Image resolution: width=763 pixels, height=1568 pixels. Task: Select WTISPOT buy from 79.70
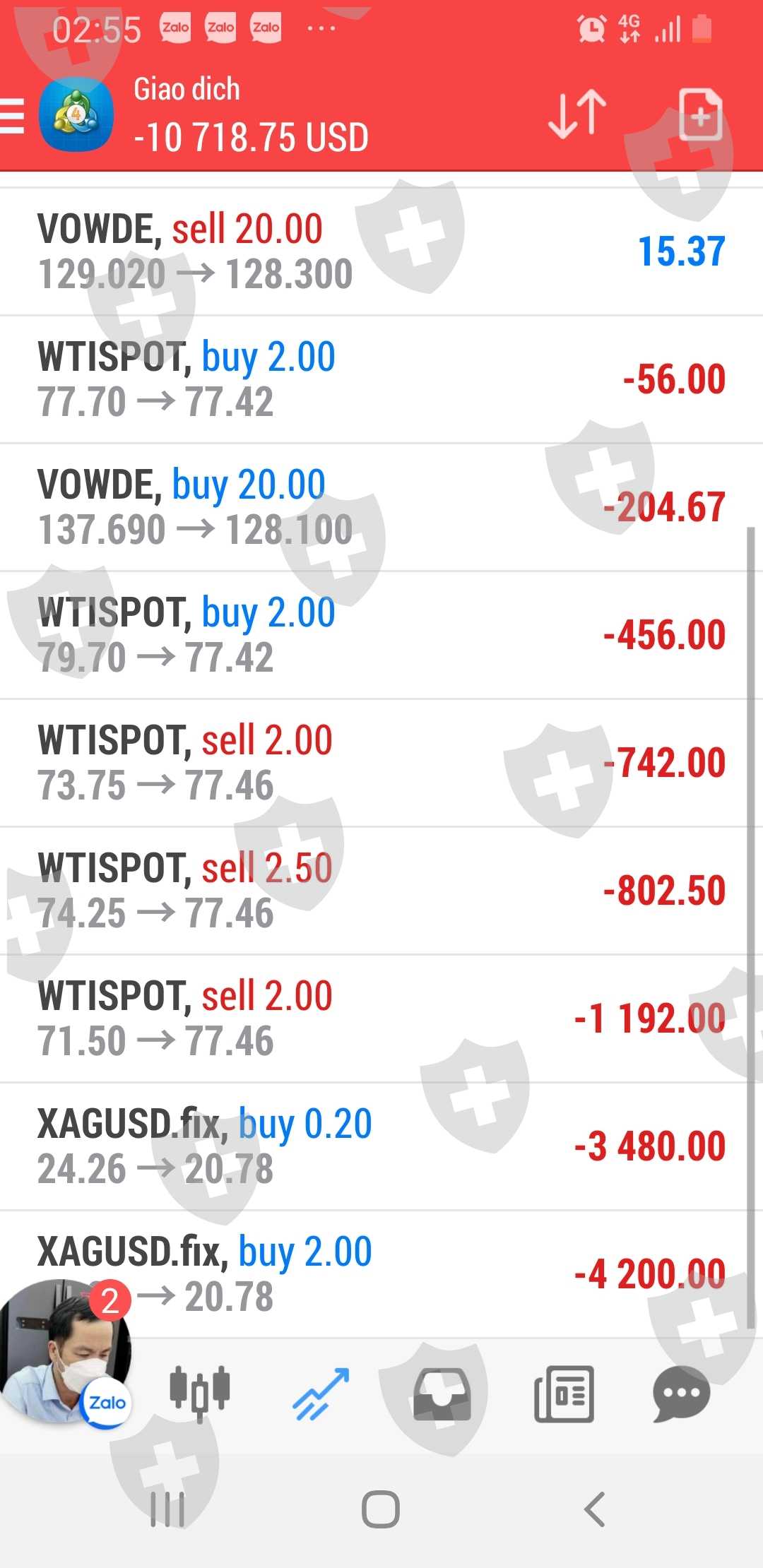coord(381,635)
